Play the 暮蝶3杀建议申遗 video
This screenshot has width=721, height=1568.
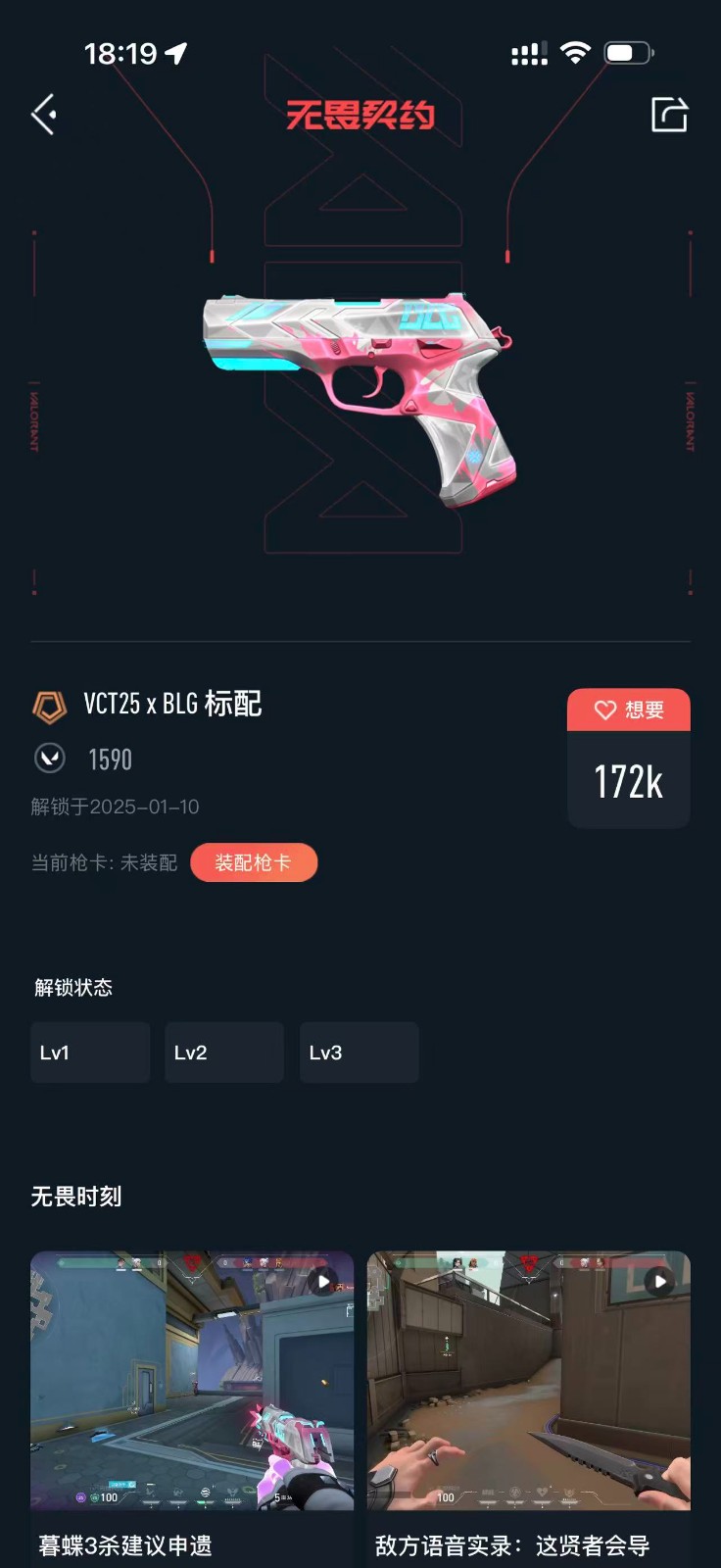click(192, 1380)
